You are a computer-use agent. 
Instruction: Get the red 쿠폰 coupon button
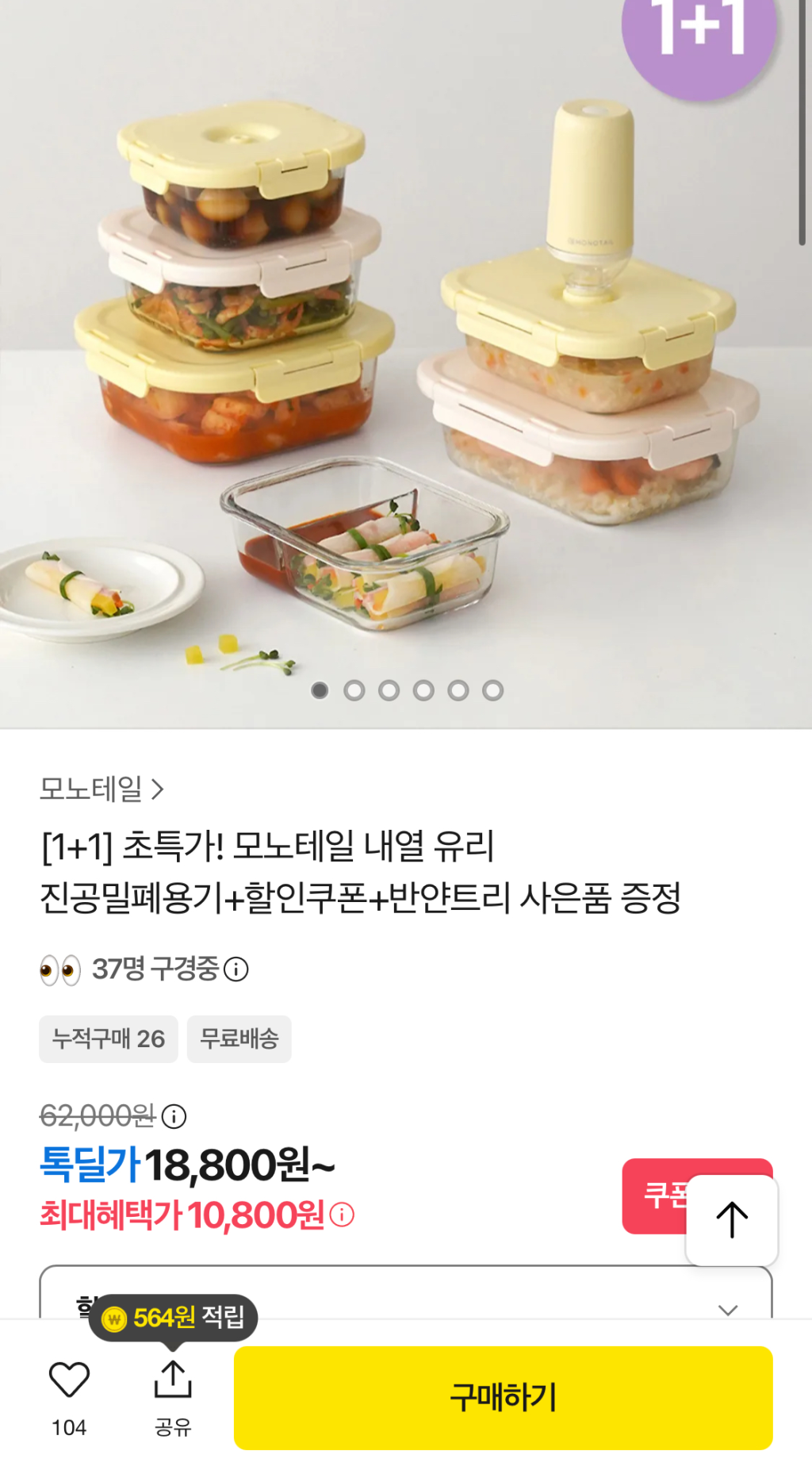[655, 1196]
